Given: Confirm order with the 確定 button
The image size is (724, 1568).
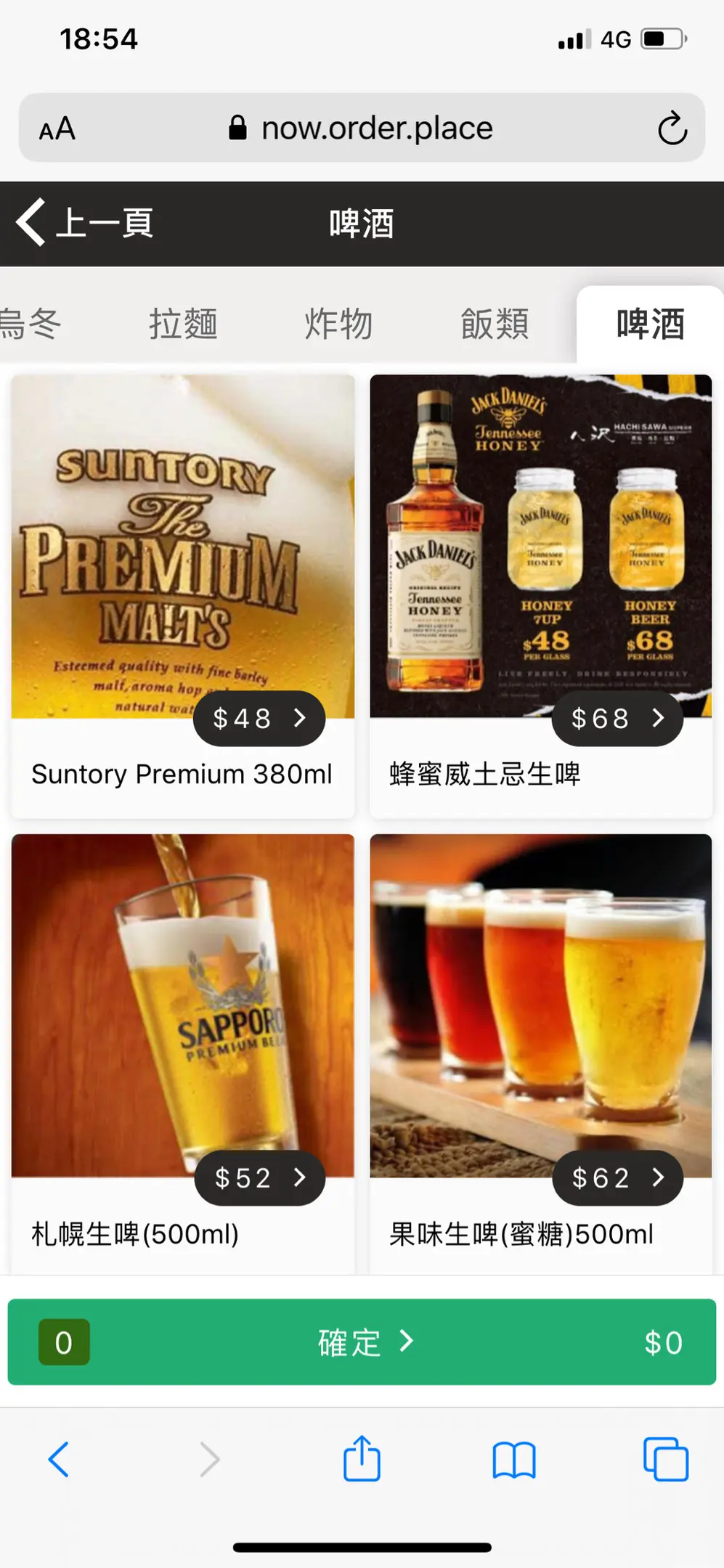Looking at the screenshot, I should coord(363,1342).
